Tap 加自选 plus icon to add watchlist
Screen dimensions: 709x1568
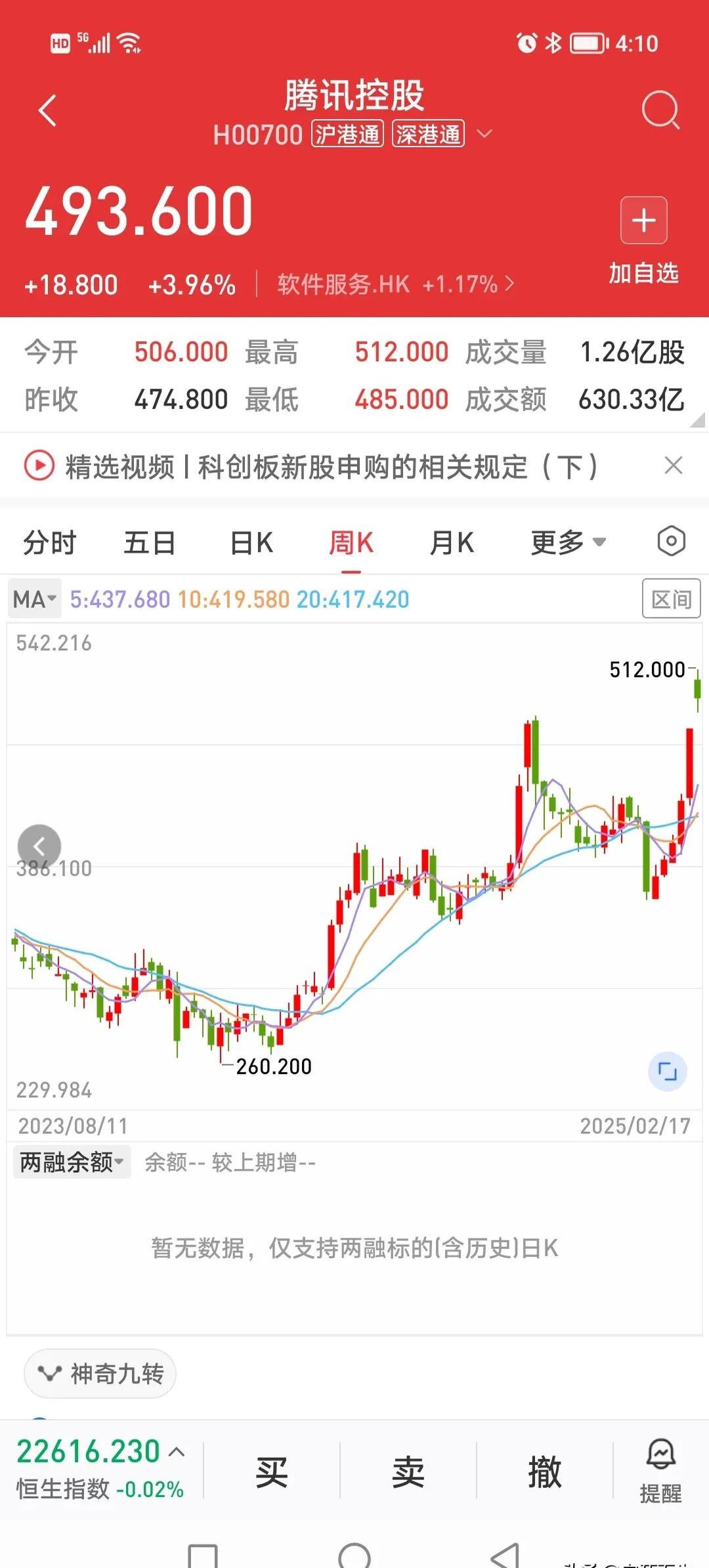tap(643, 221)
